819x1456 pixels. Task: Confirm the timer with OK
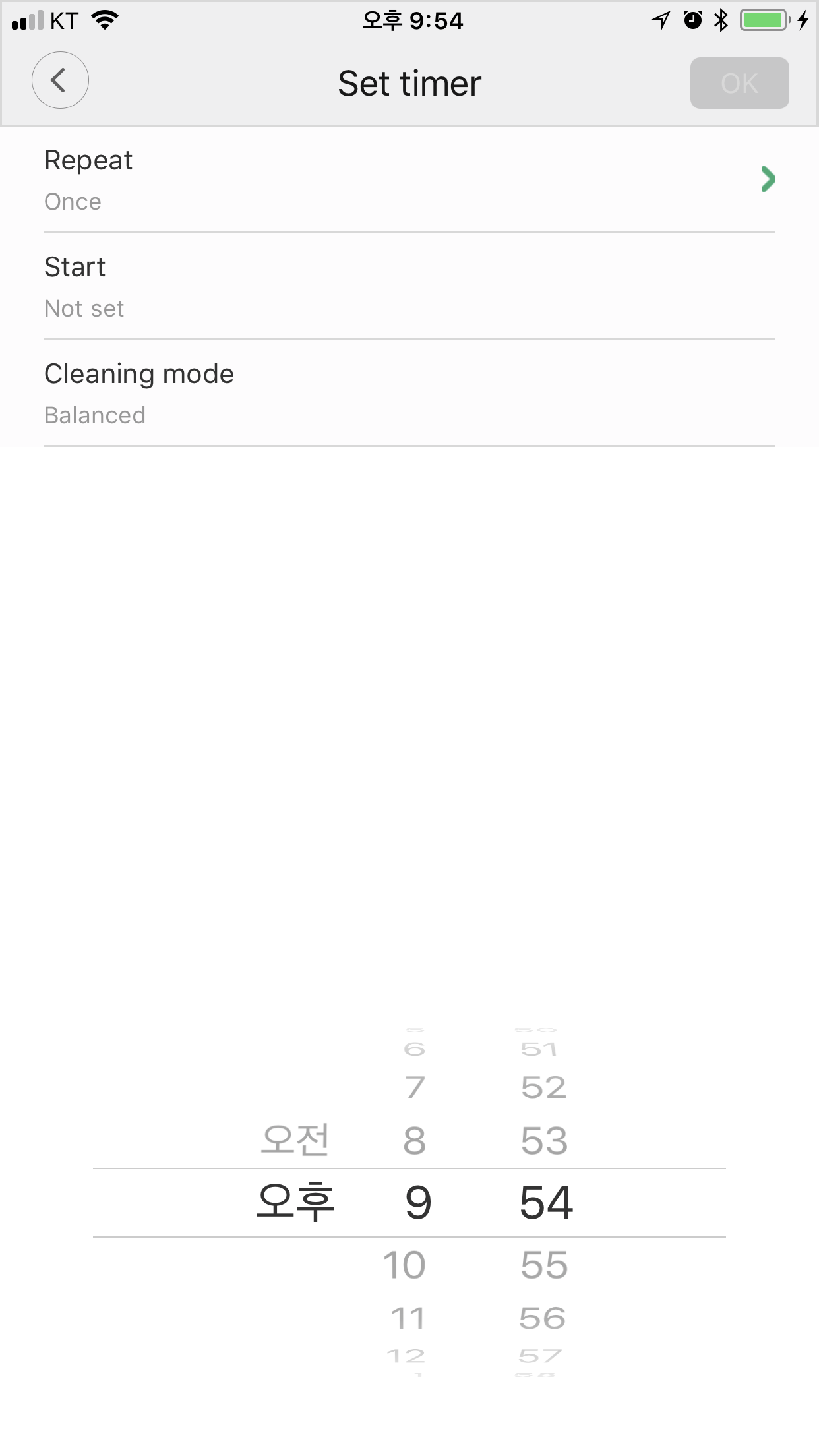click(739, 83)
